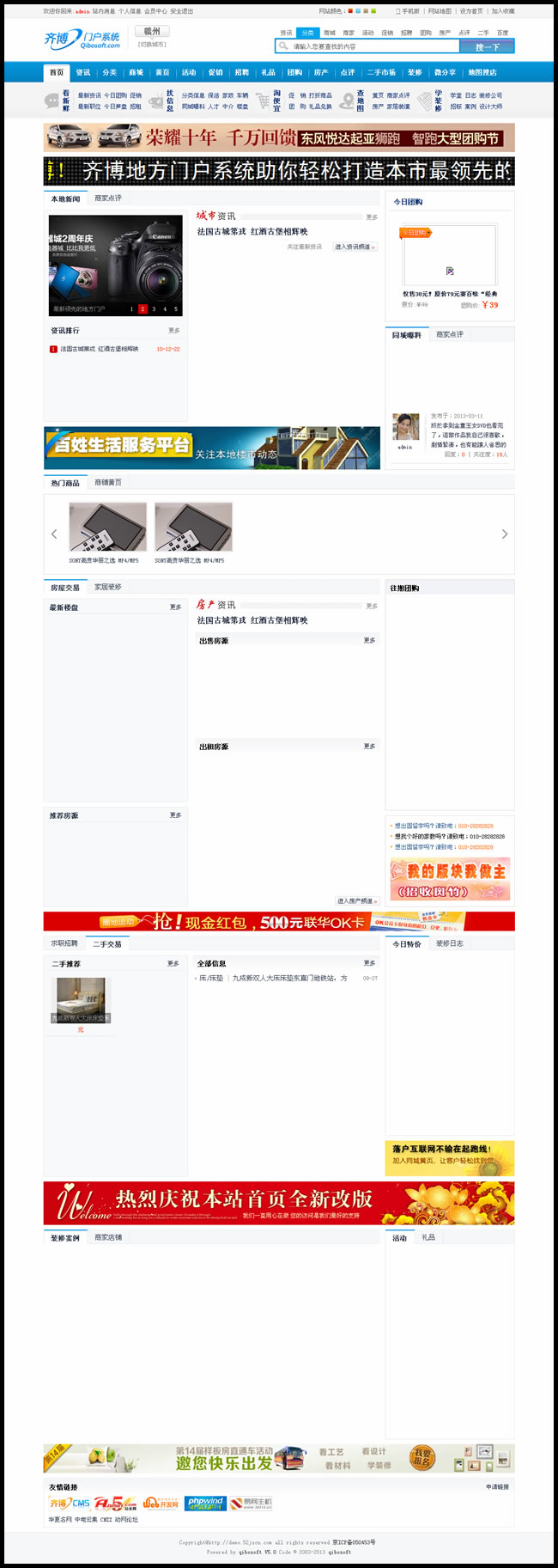This screenshot has width=558, height=1568.
Task: Select the 招聘 navigation item
Action: pos(242,72)
